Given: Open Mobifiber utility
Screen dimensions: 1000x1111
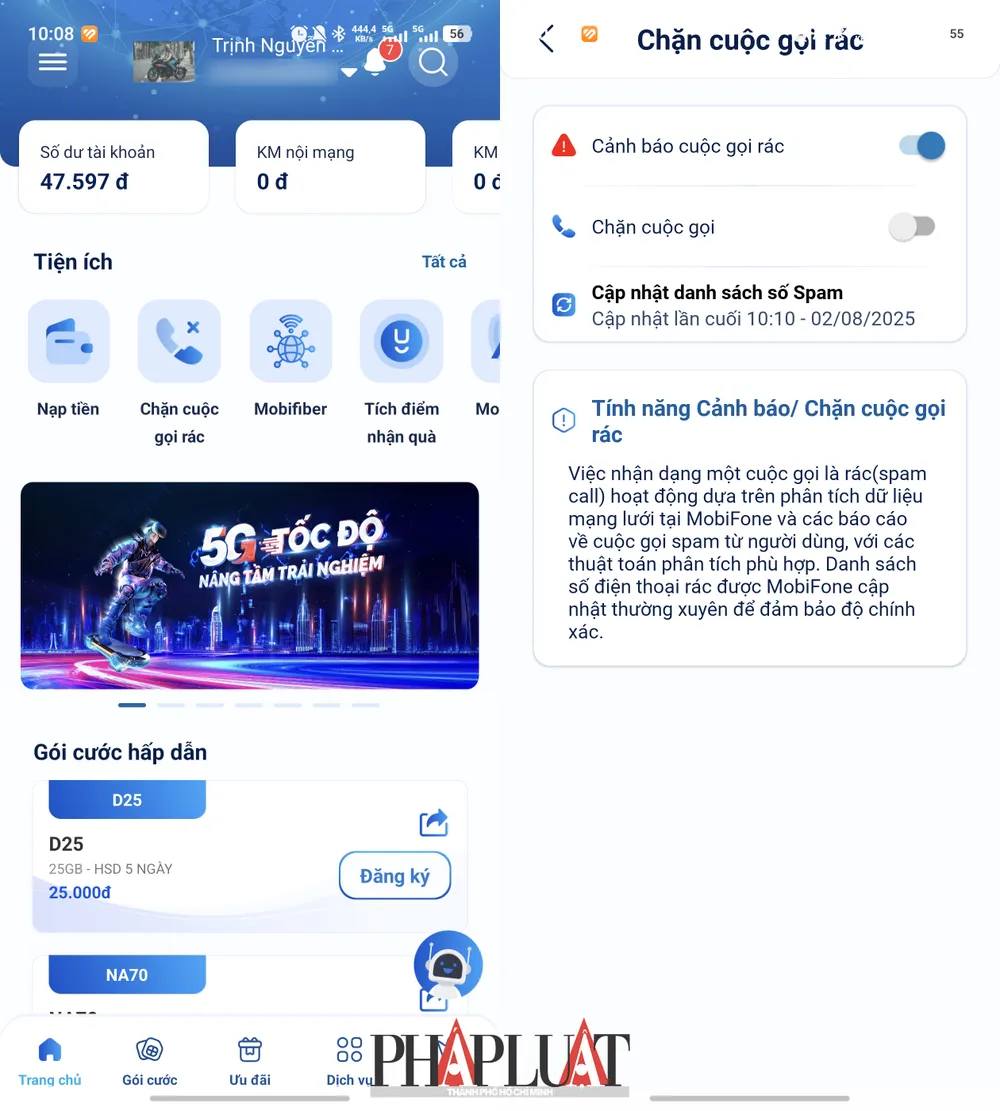Looking at the screenshot, I should point(290,342).
